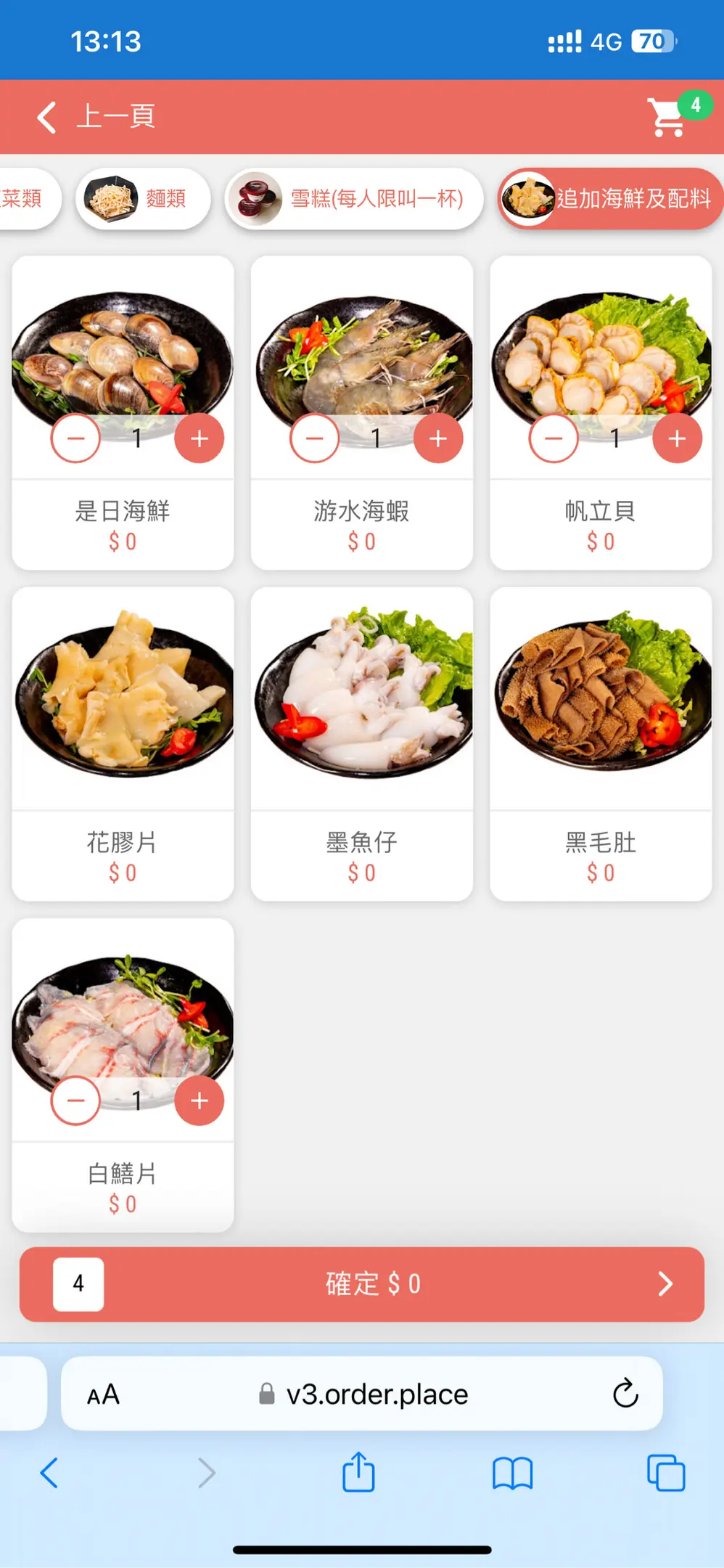Open the shopping cart

click(x=667, y=117)
